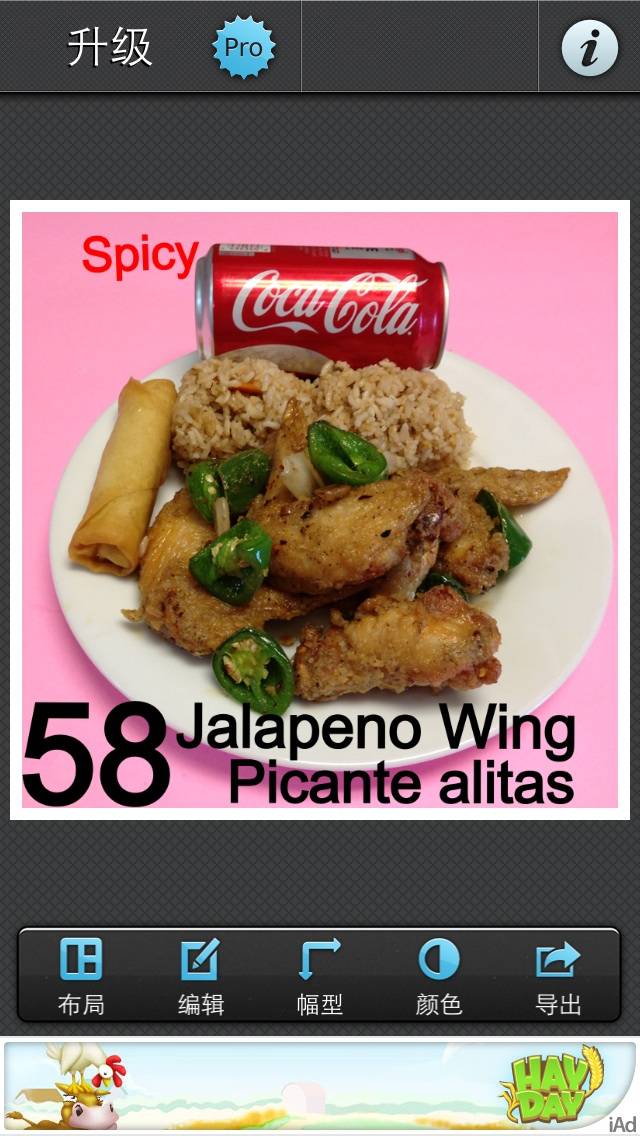Select the 编辑 edit tool
Screen dimensions: 640x1136
coord(200,976)
